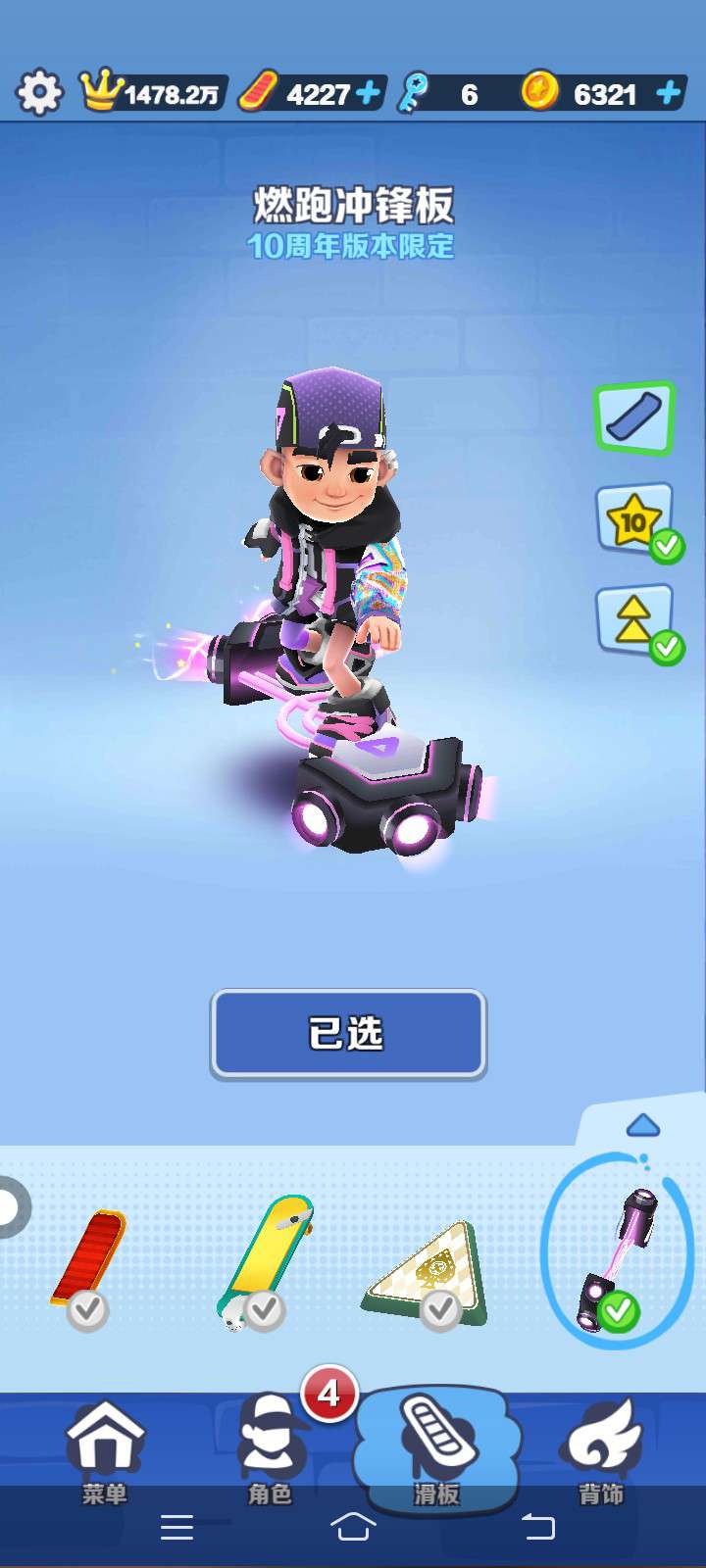Add more coins with the plus
The image size is (706, 1568).
pos(668,93)
